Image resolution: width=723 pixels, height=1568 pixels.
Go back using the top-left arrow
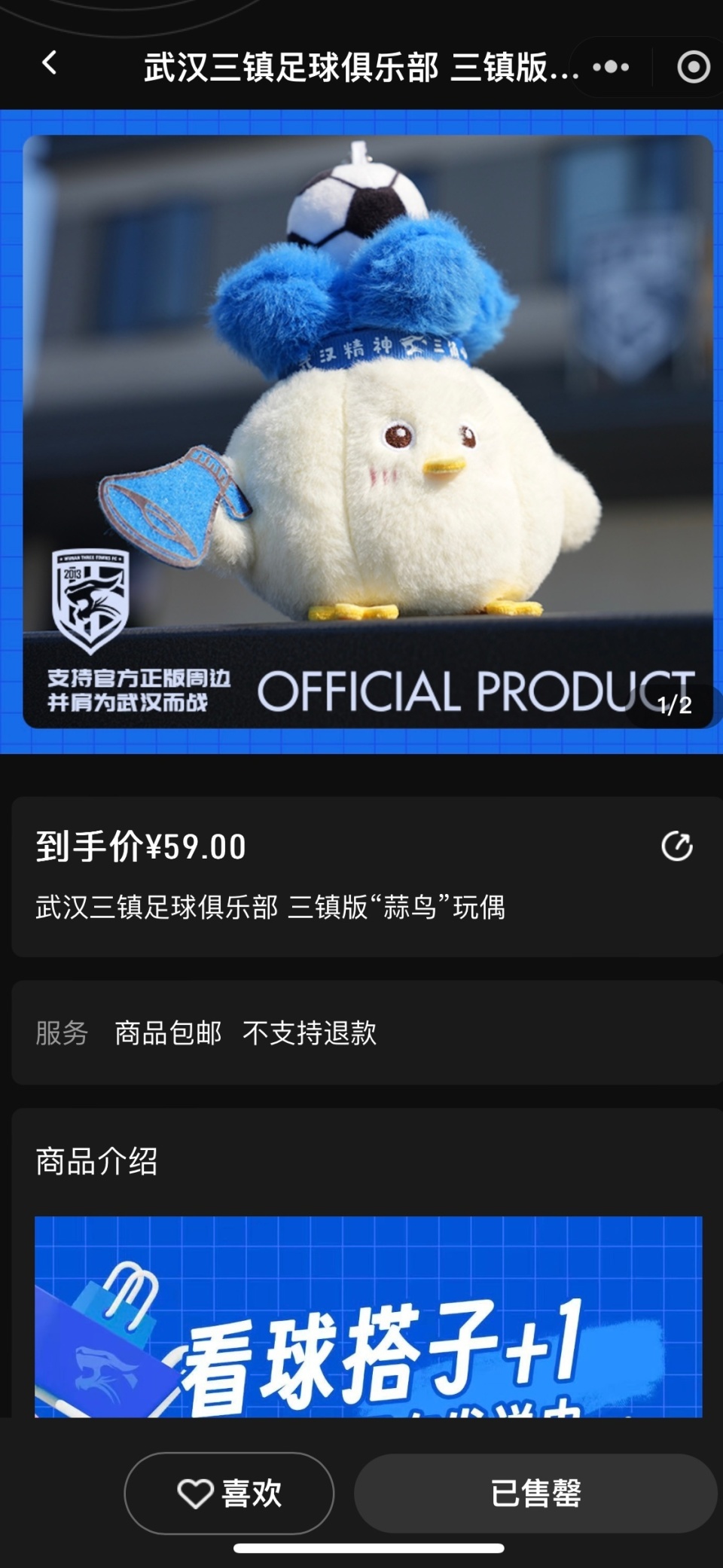pyautogui.click(x=50, y=63)
